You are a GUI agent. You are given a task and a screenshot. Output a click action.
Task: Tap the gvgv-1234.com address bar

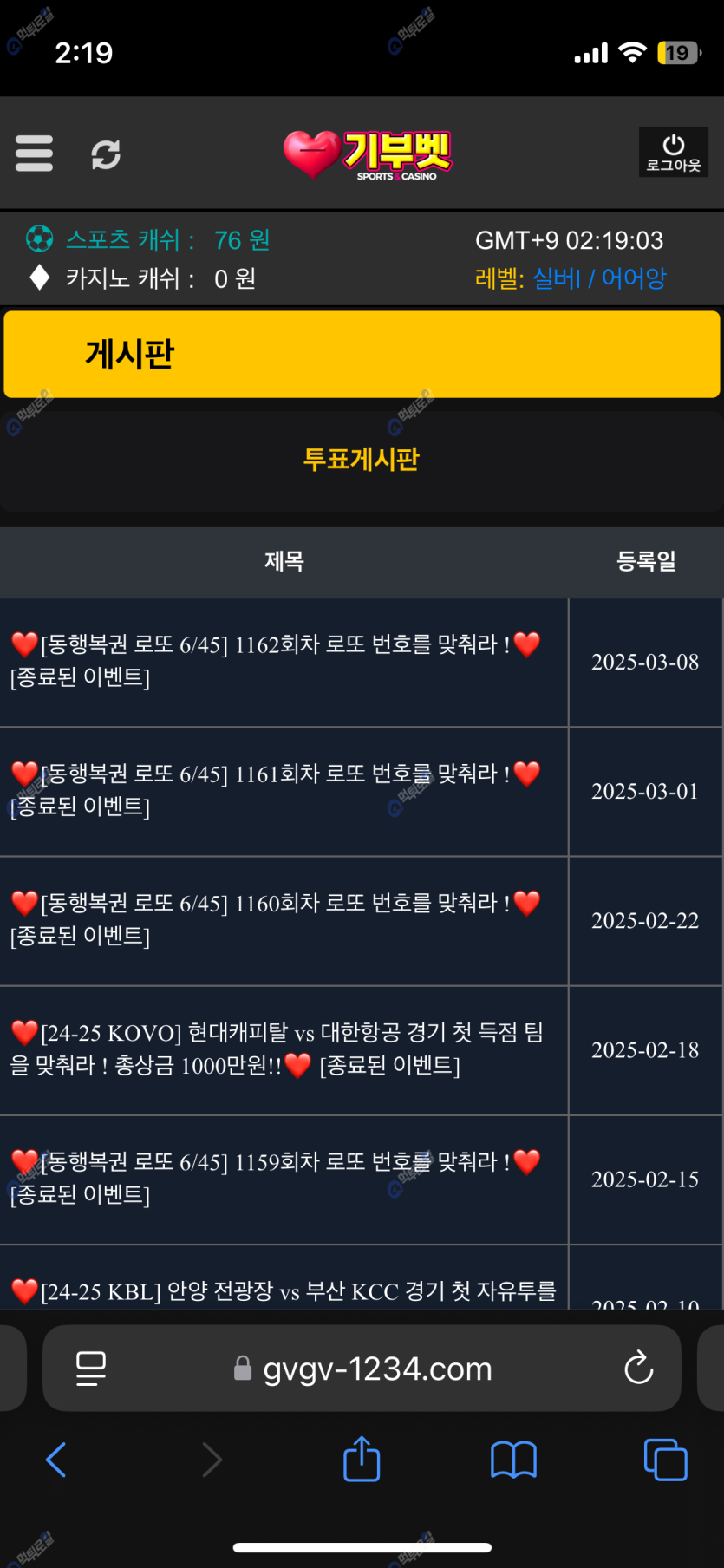coord(377,1369)
